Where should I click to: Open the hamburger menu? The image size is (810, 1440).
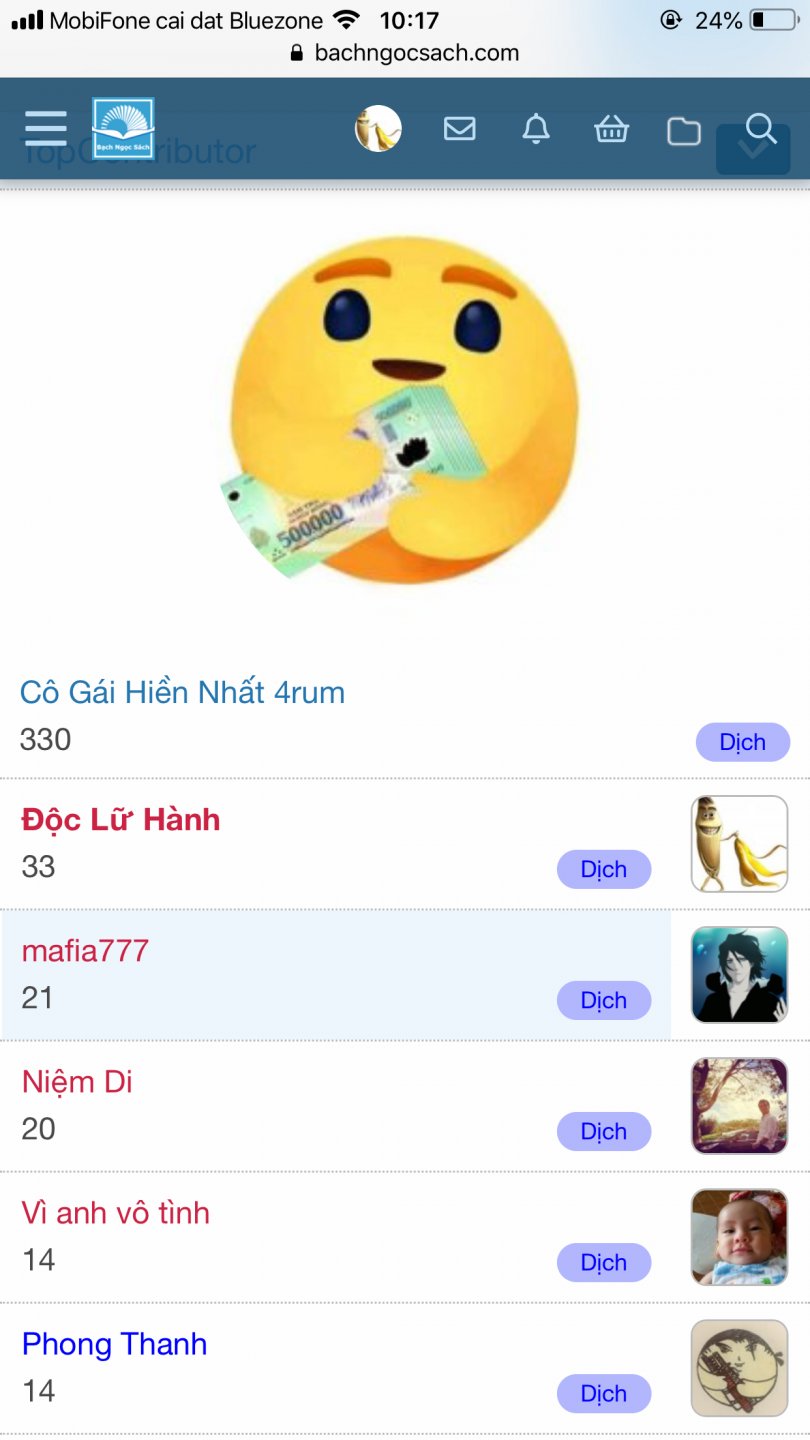(46, 129)
